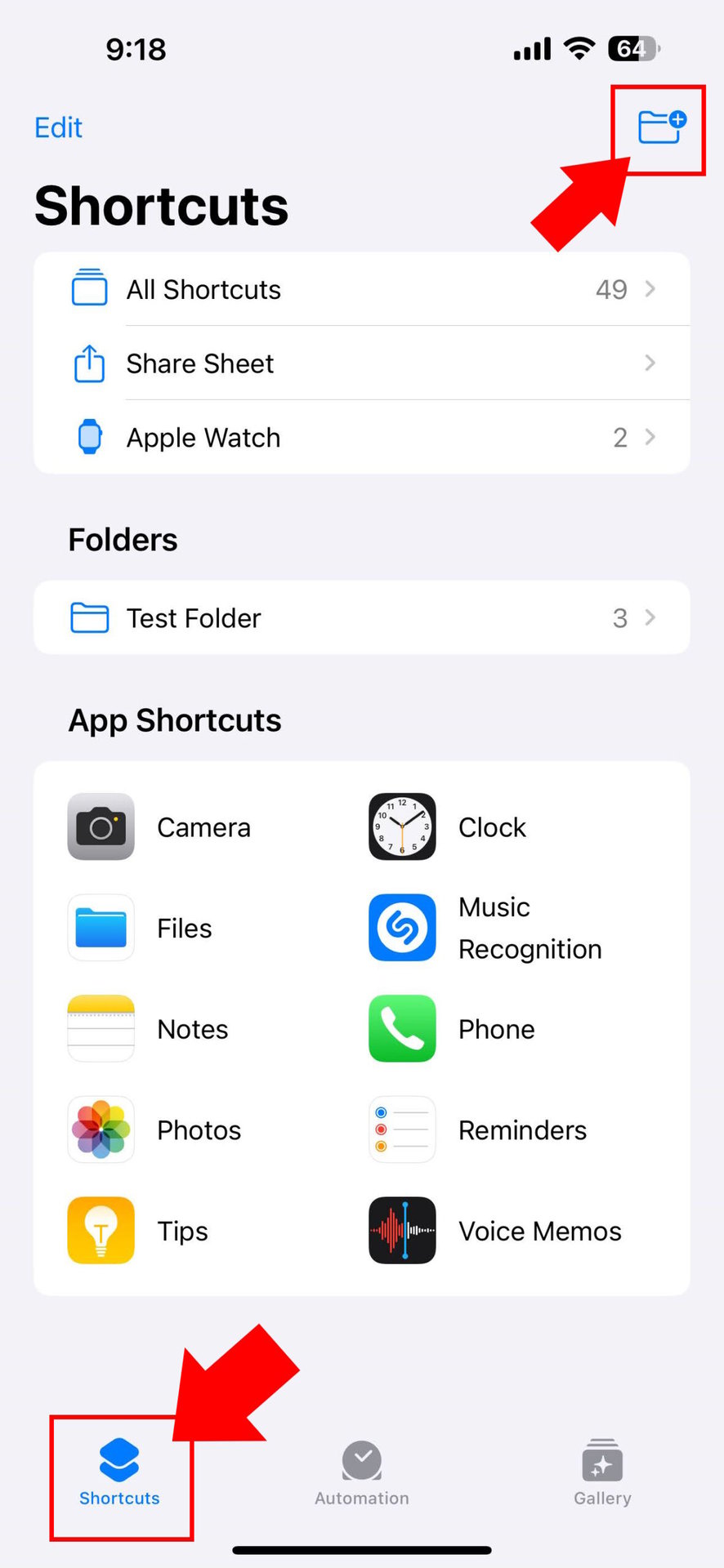The width and height of the screenshot is (724, 1568).
Task: Open Camera app shortcuts
Action: [160, 827]
